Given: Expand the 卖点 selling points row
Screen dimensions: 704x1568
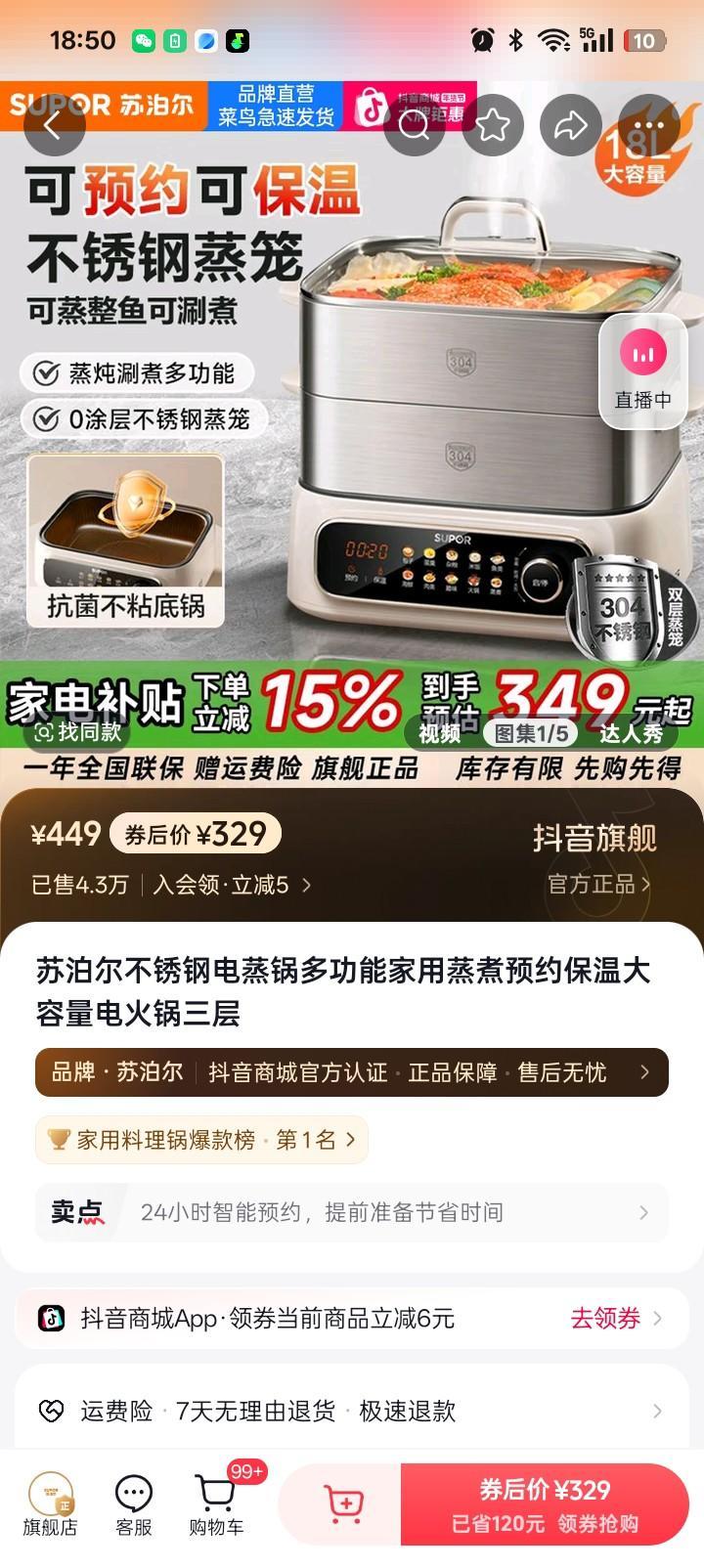Looking at the screenshot, I should click(352, 1212).
